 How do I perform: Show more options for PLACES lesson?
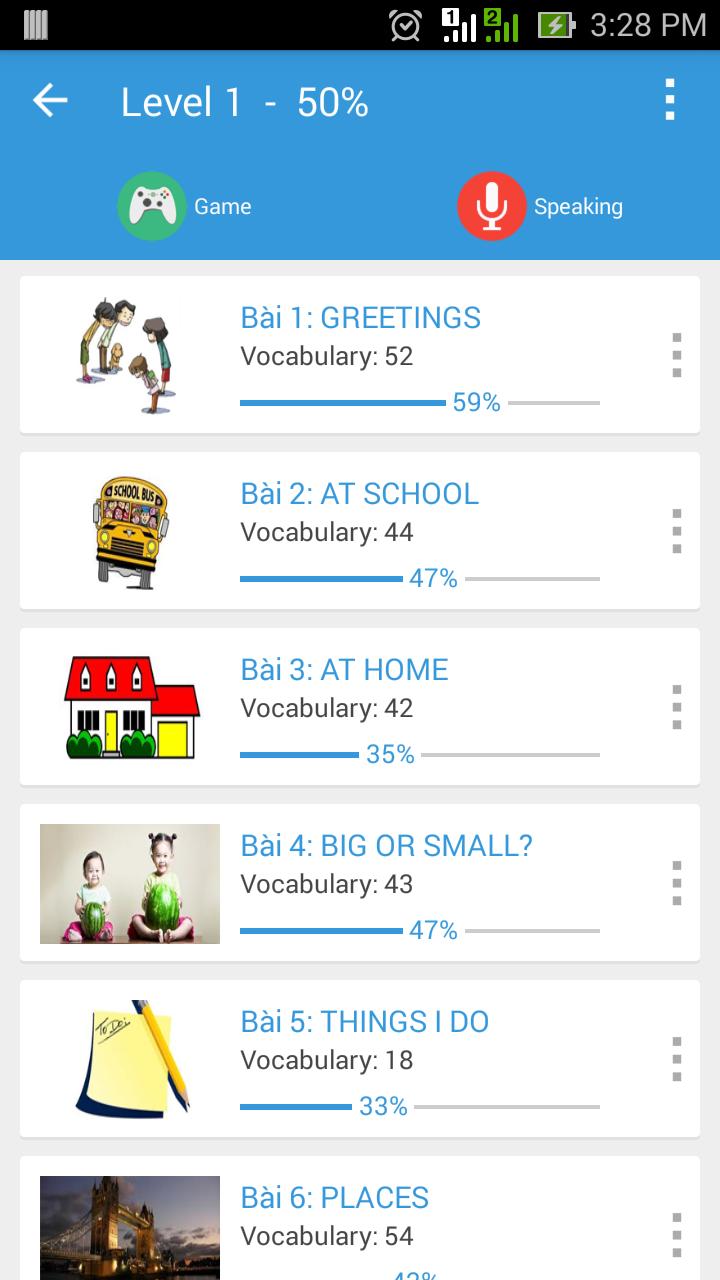pyautogui.click(x=677, y=1235)
